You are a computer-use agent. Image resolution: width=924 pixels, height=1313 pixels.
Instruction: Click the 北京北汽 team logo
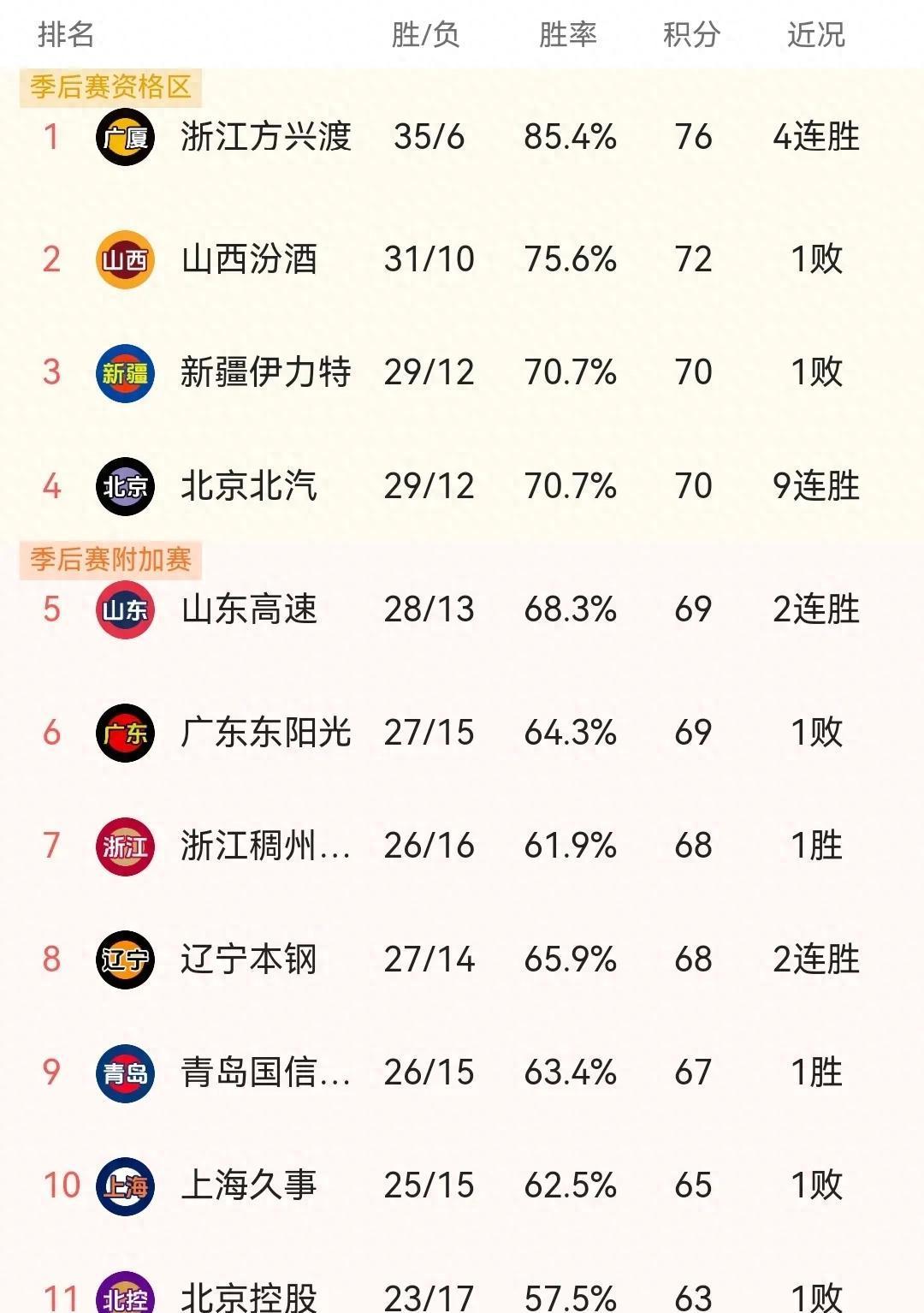[124, 485]
